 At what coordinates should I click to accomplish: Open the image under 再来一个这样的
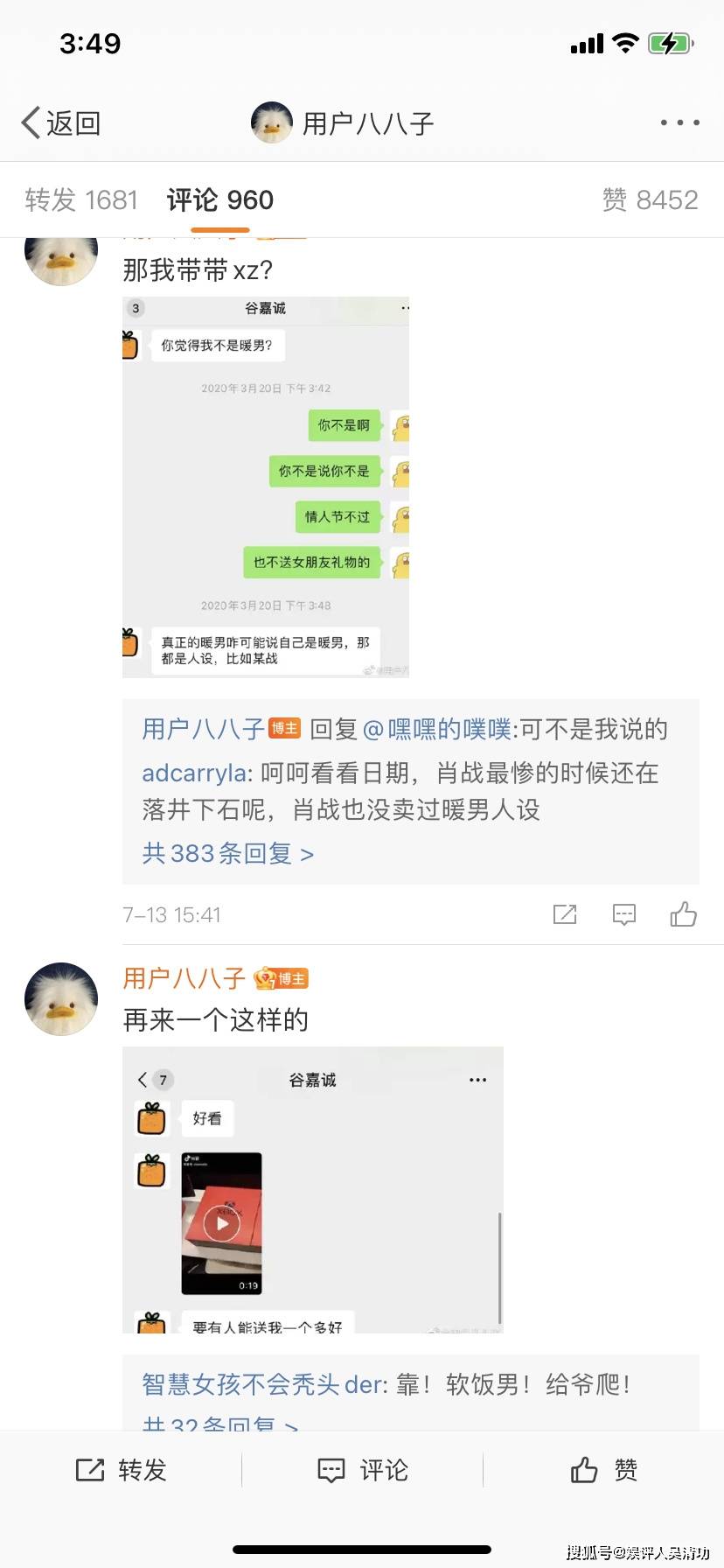(313, 1190)
